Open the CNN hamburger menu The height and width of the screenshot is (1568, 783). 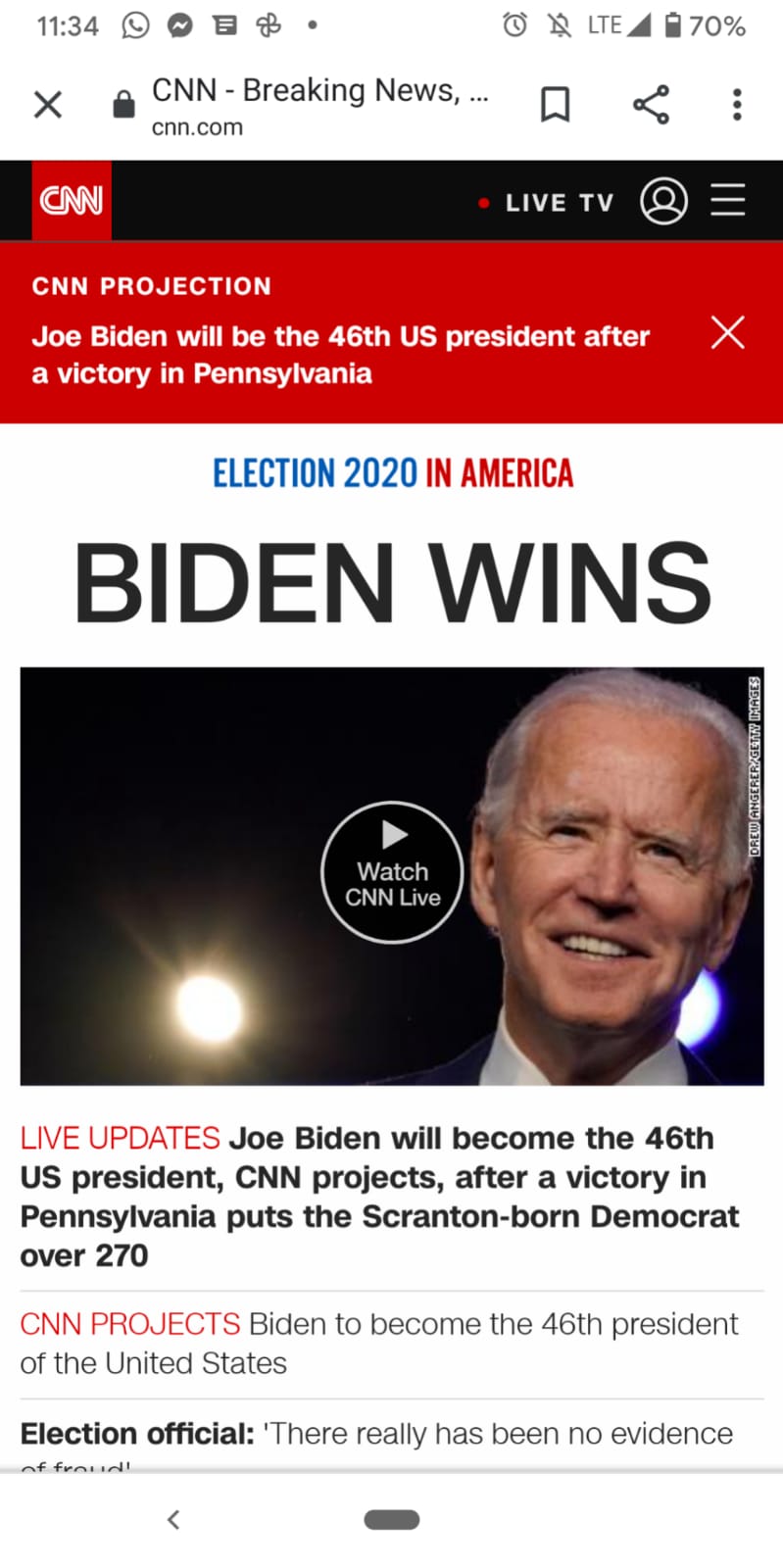(728, 200)
